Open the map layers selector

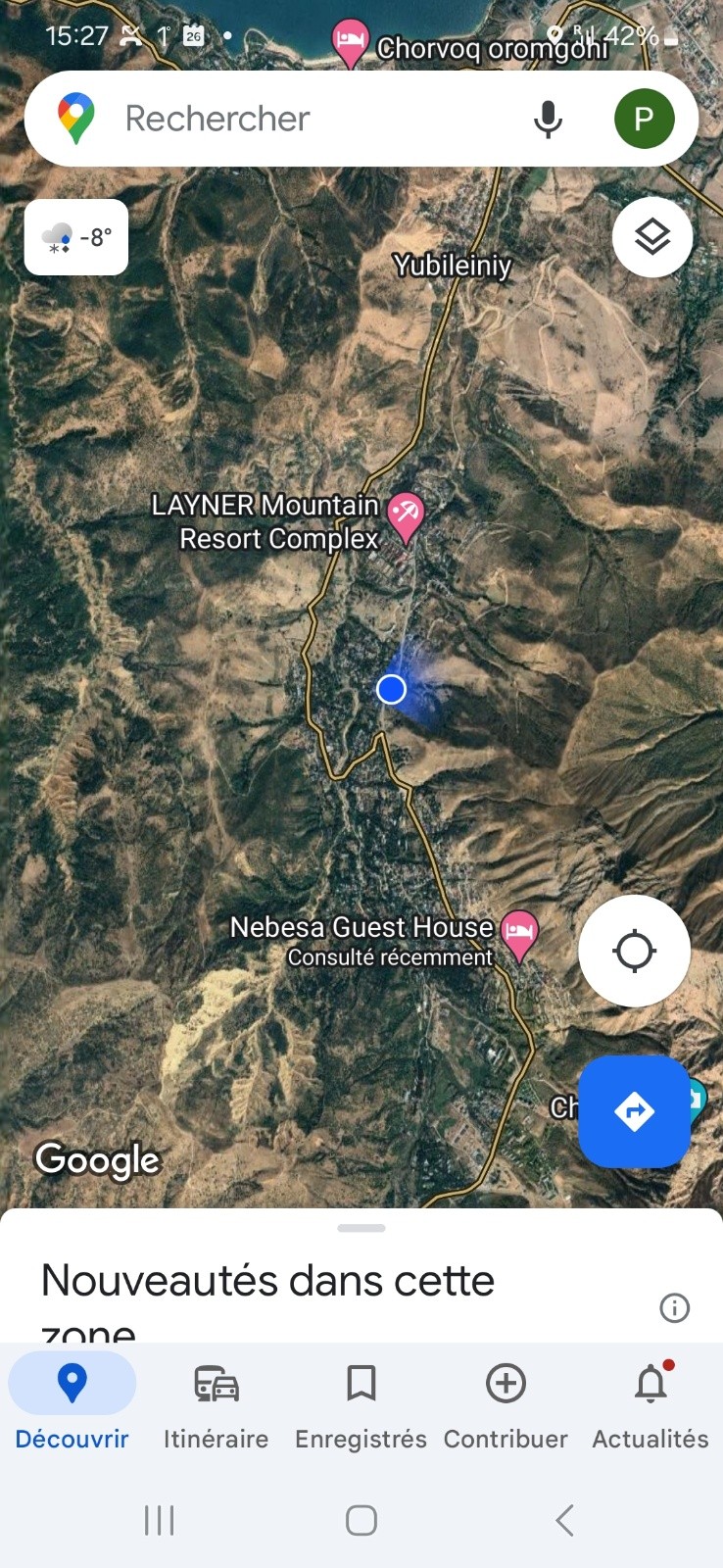pyautogui.click(x=652, y=237)
